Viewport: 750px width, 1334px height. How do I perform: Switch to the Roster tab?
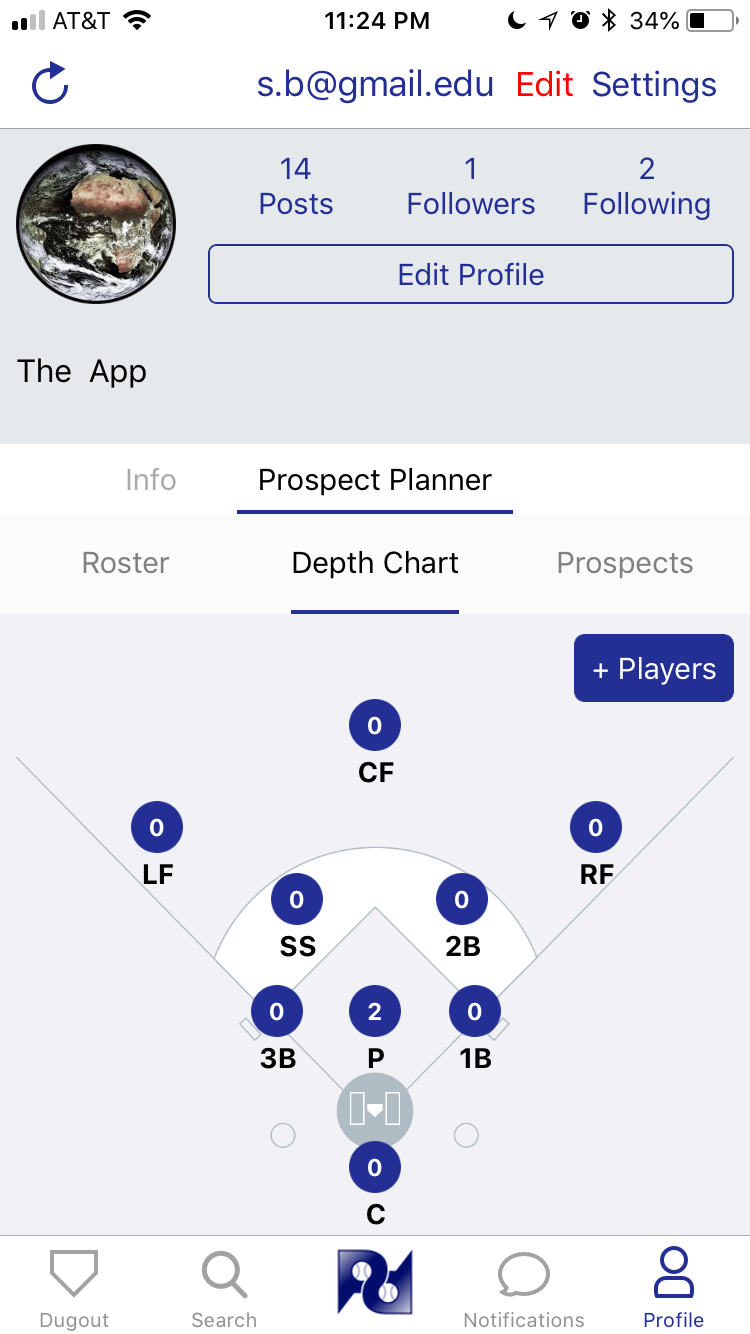click(x=126, y=563)
